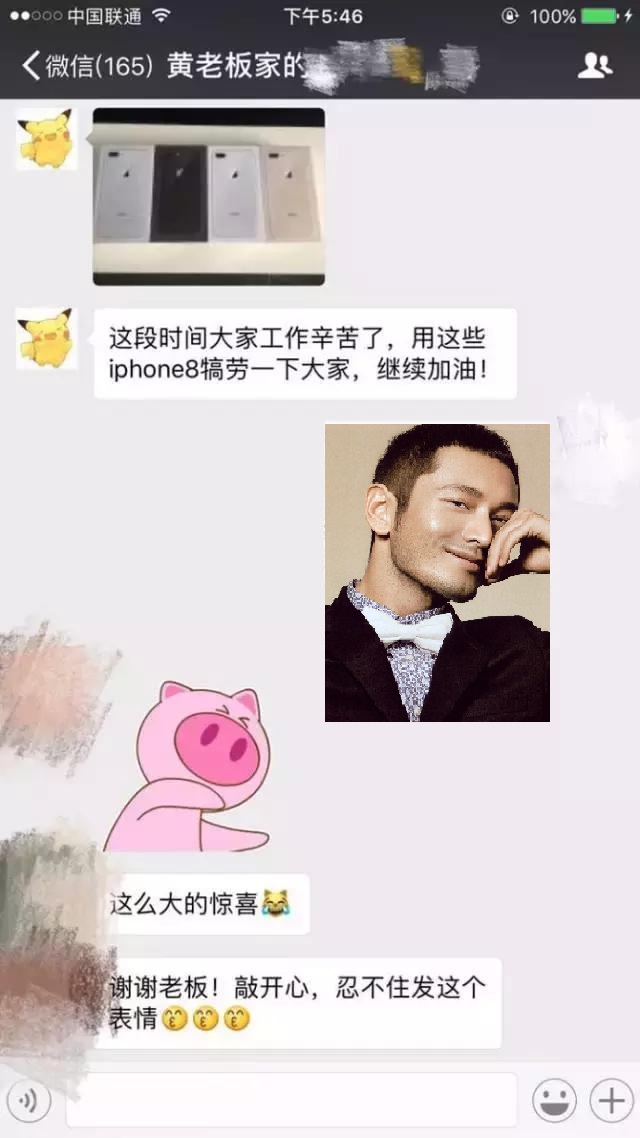View the pink pig sticker message
The height and width of the screenshot is (1138, 640).
click(190, 767)
